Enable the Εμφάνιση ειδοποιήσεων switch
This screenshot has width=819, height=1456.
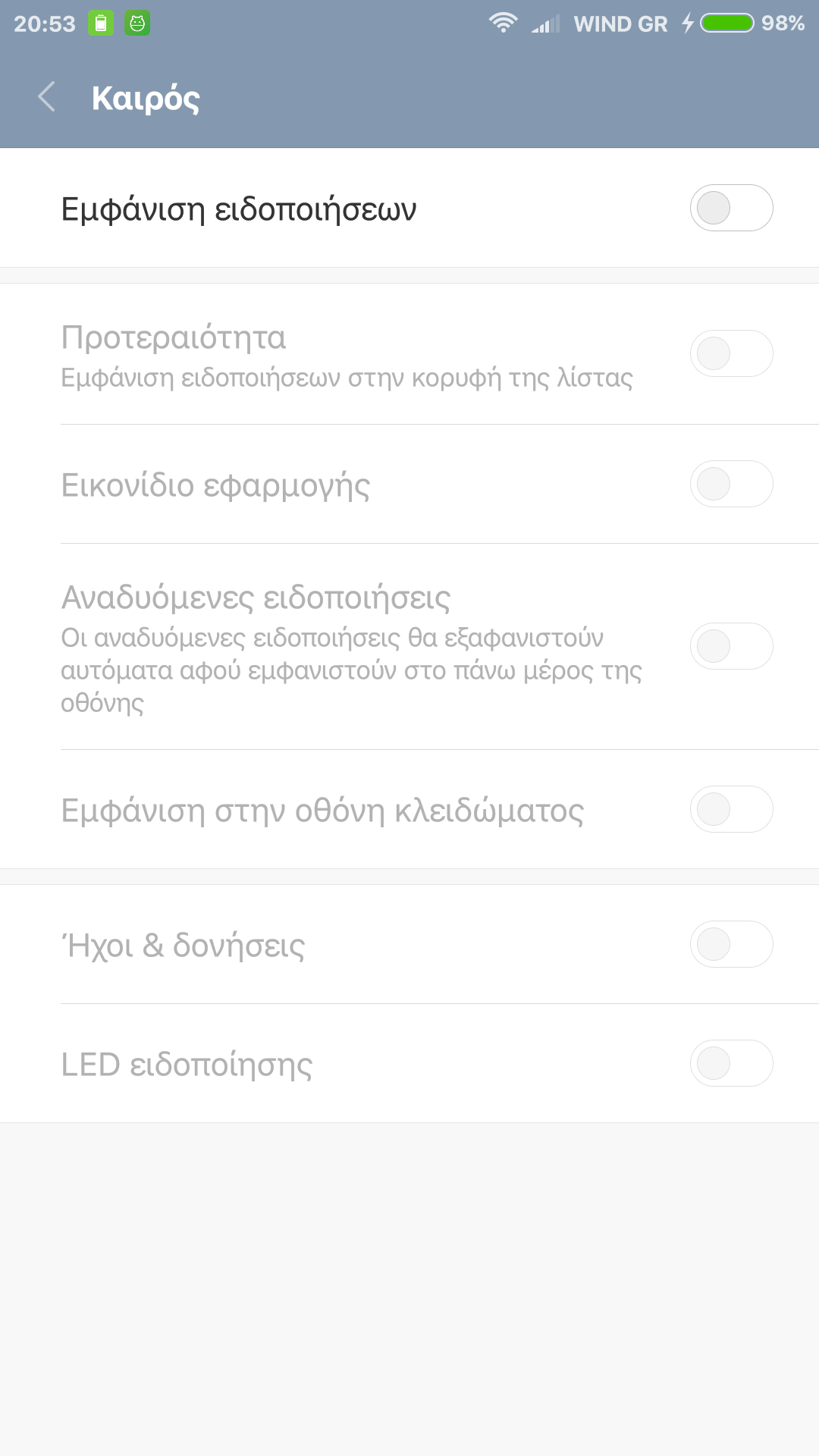(x=730, y=208)
